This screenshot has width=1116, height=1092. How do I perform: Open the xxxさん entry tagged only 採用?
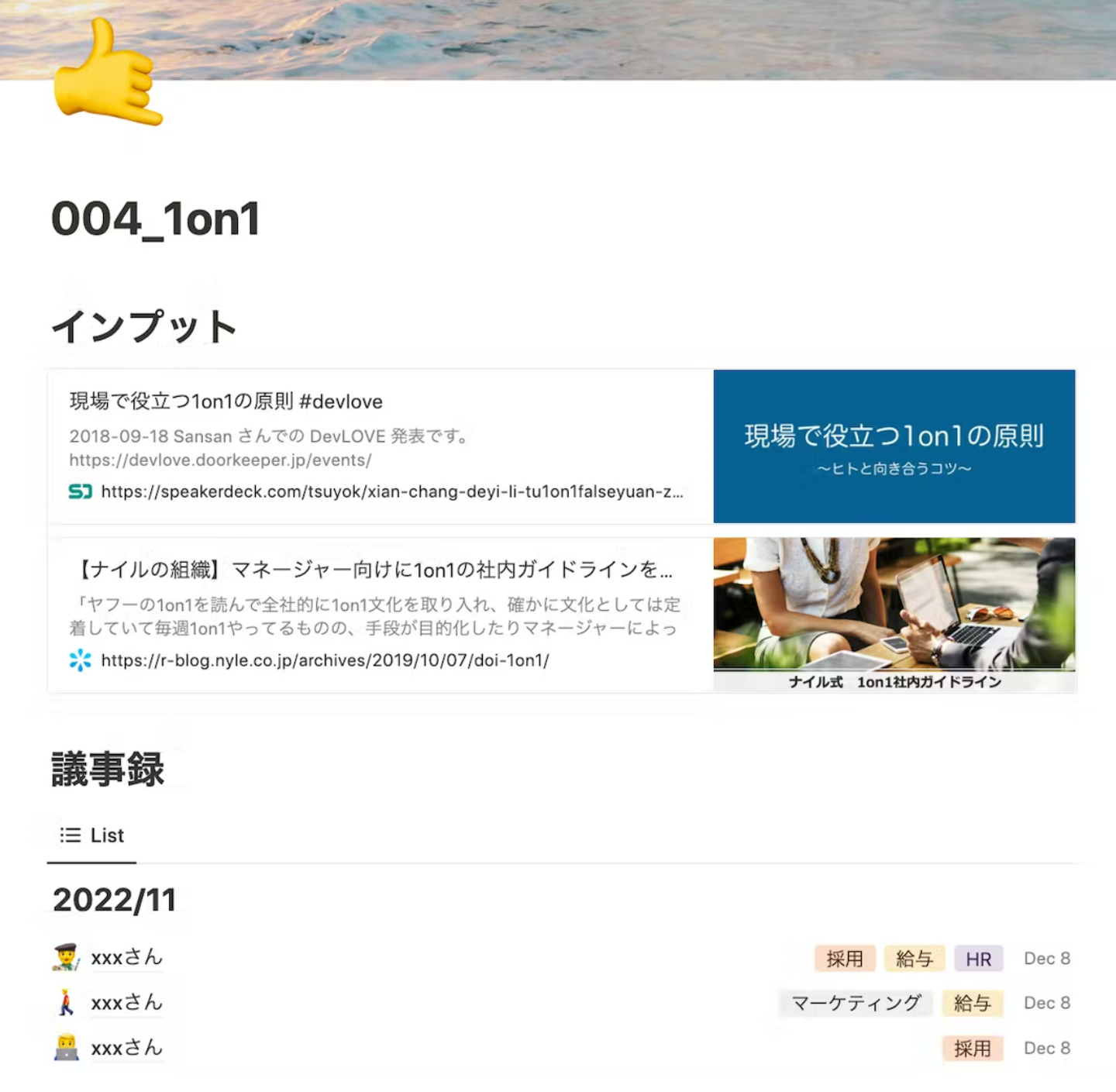pyautogui.click(x=126, y=1048)
